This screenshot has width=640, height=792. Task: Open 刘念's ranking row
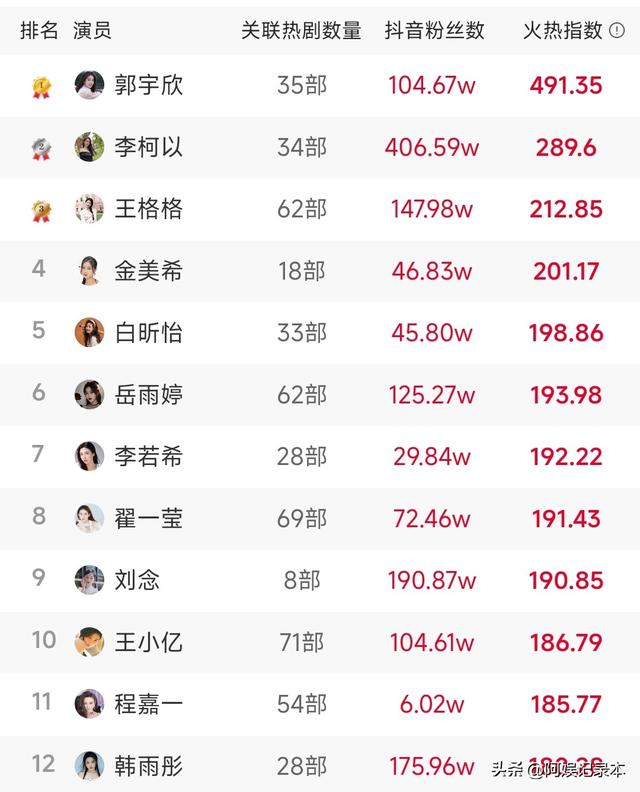[137, 579]
